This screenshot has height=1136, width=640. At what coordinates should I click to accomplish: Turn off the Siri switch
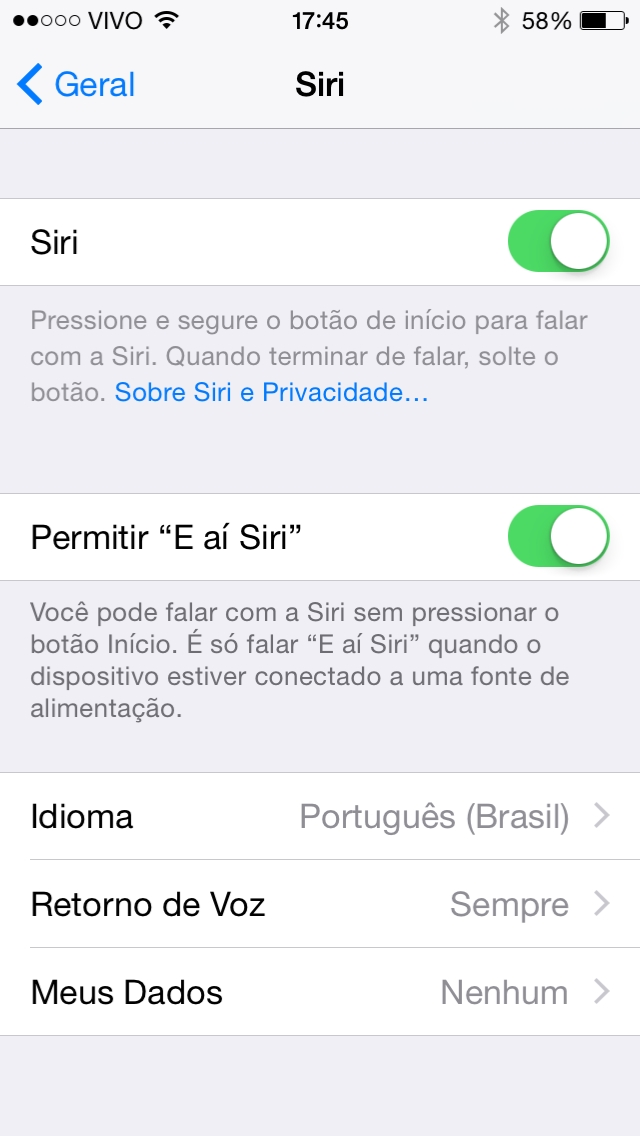point(558,241)
